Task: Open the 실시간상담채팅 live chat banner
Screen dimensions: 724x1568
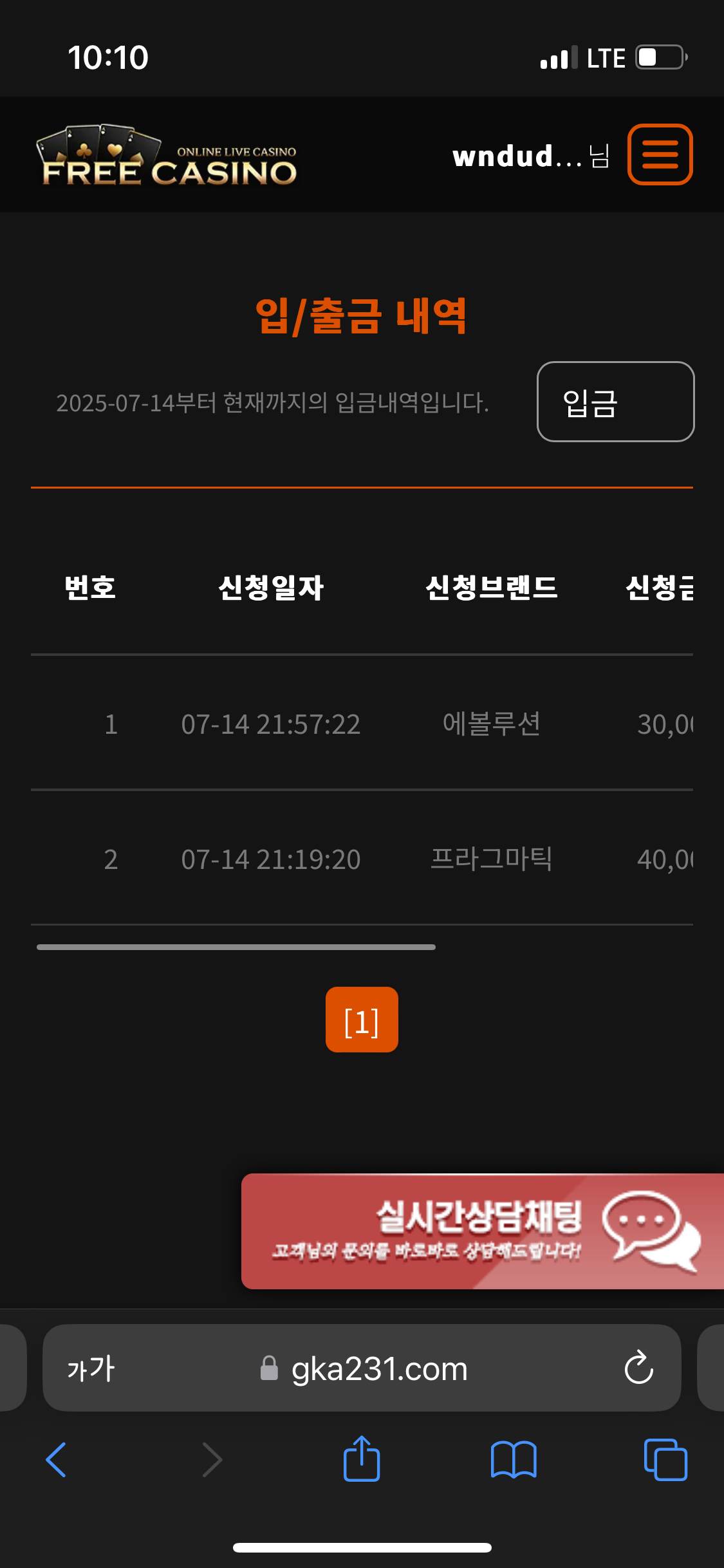Action: 483,1231
